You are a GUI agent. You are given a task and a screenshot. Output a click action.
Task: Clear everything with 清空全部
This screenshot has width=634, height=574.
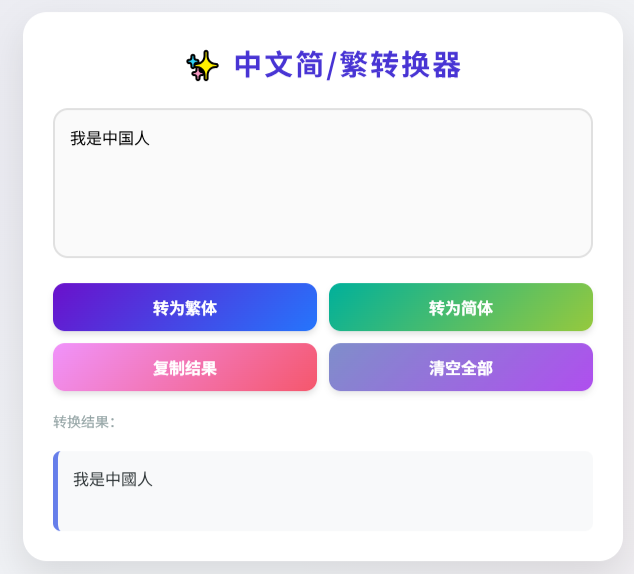click(460, 367)
